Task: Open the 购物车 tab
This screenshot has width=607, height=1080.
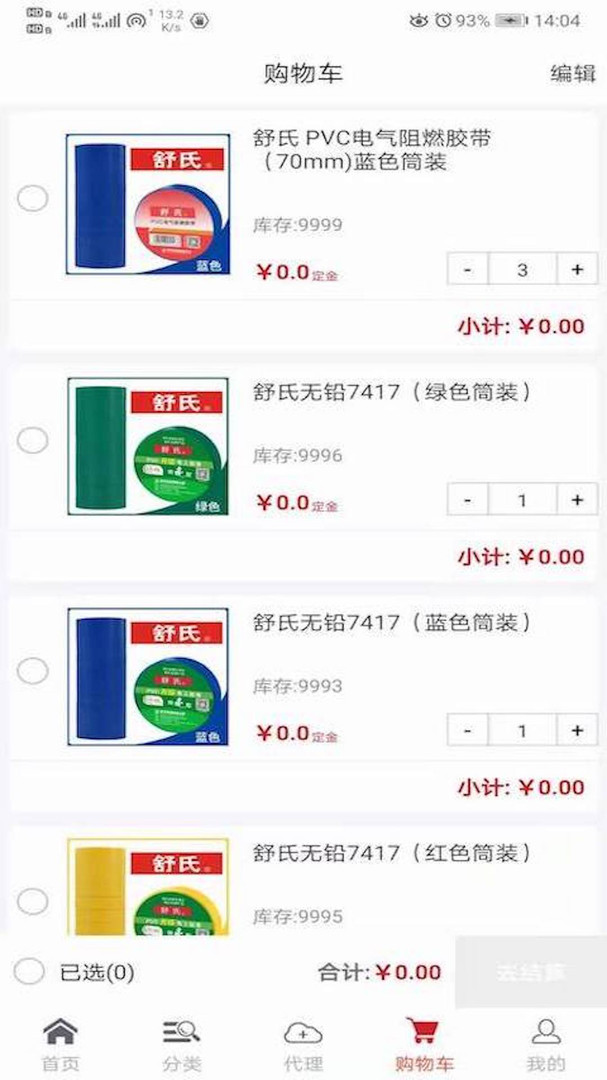Action: pos(424,1044)
